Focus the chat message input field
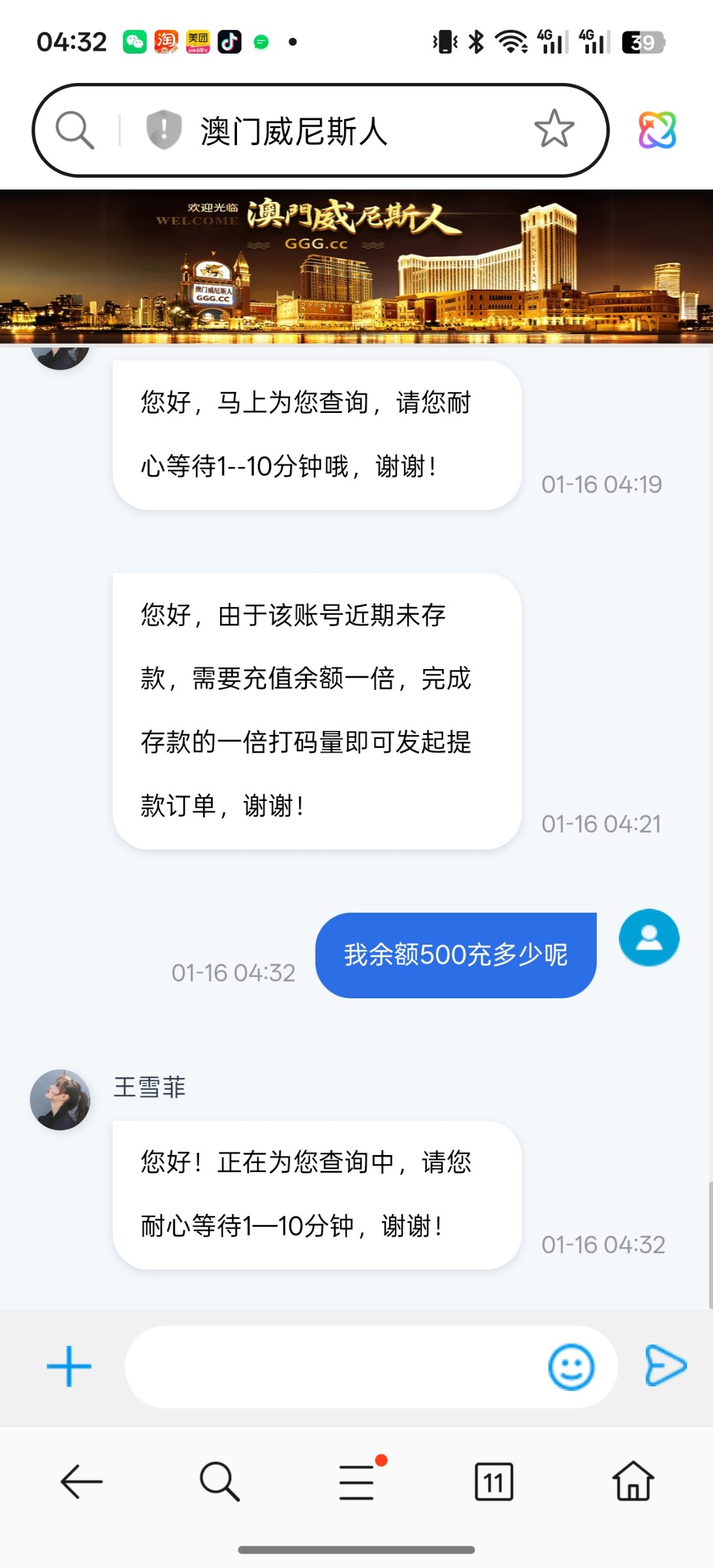 click(333, 1366)
